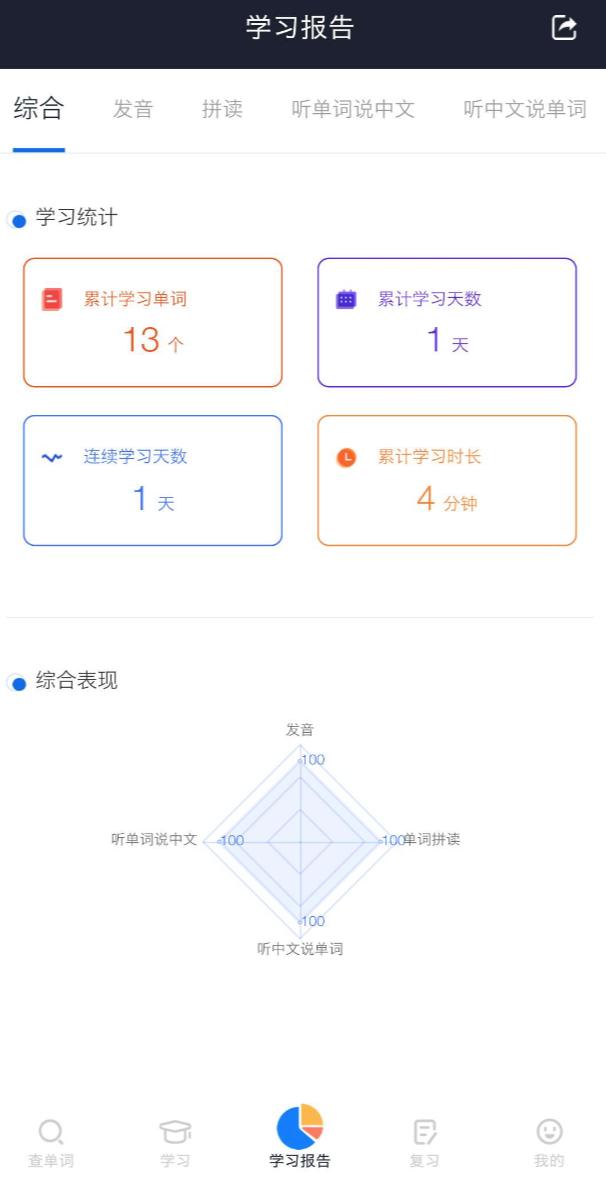Select the 综合 tab
Screen dimensions: 606x1186
39,109
